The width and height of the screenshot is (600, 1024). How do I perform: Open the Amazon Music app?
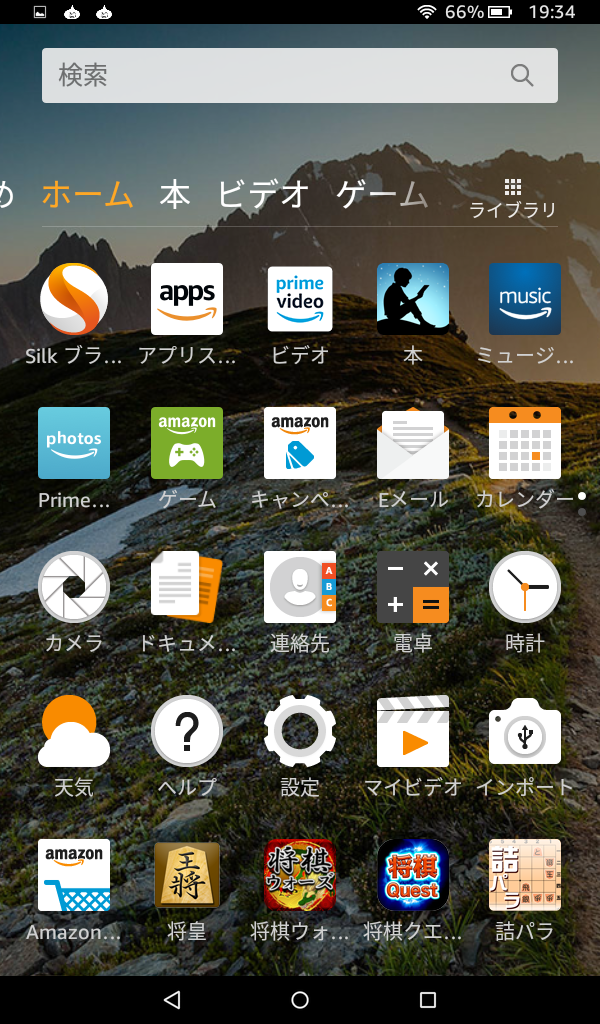coord(525,299)
